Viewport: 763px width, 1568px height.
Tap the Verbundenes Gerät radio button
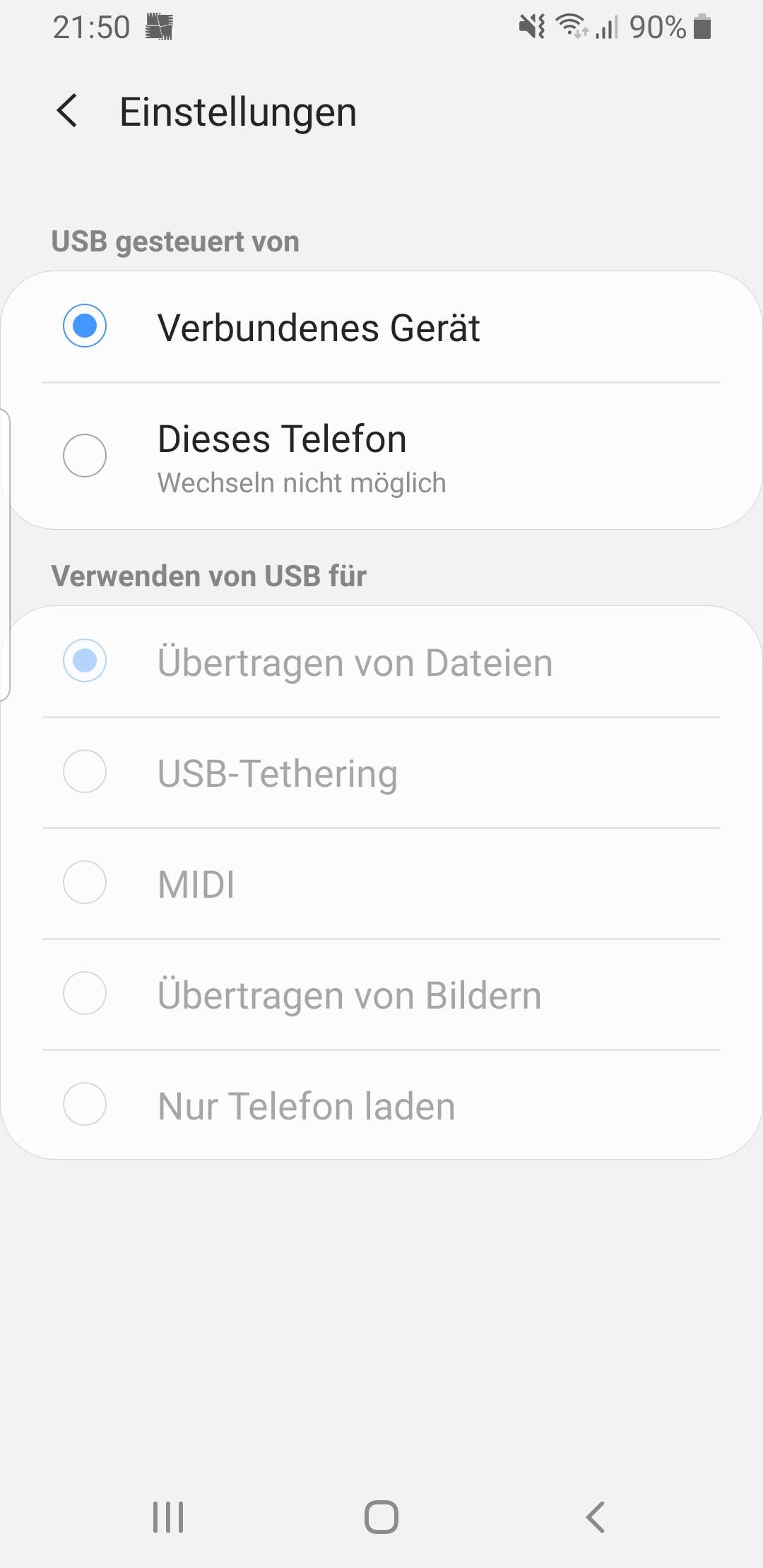point(84,326)
